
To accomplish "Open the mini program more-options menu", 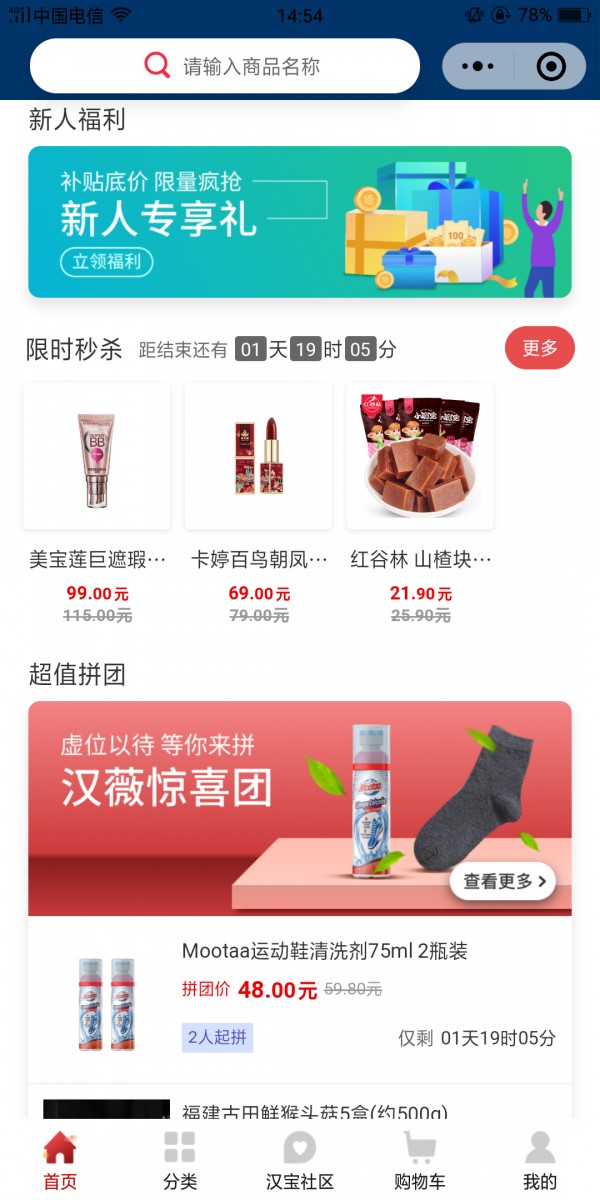I will click(x=478, y=67).
